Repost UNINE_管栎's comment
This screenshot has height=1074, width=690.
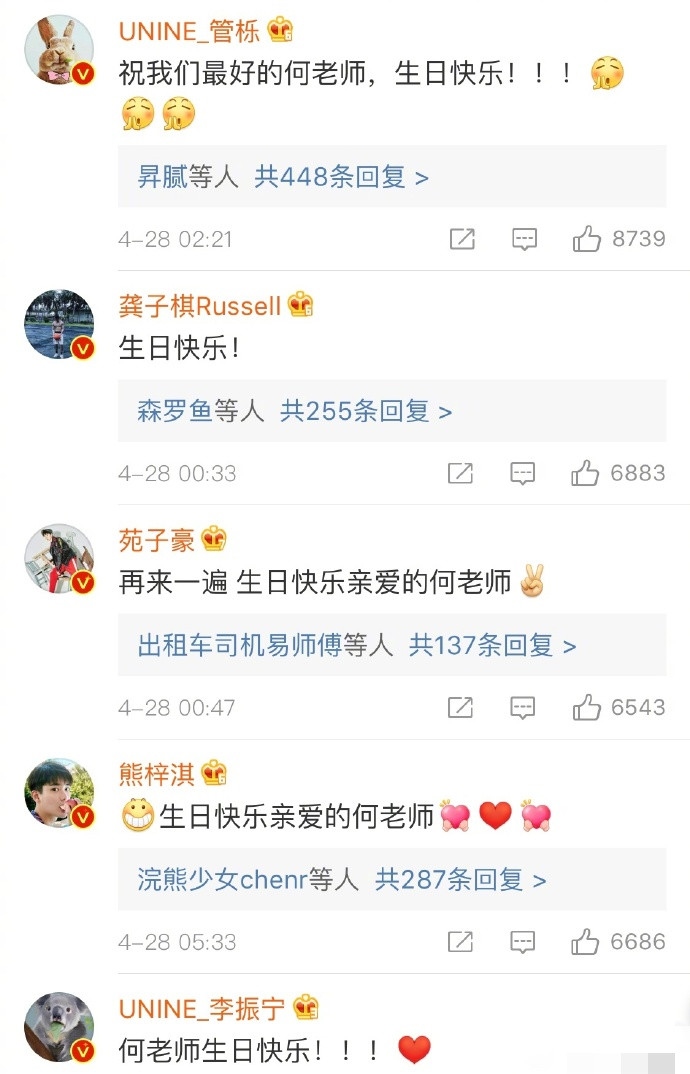tap(462, 239)
